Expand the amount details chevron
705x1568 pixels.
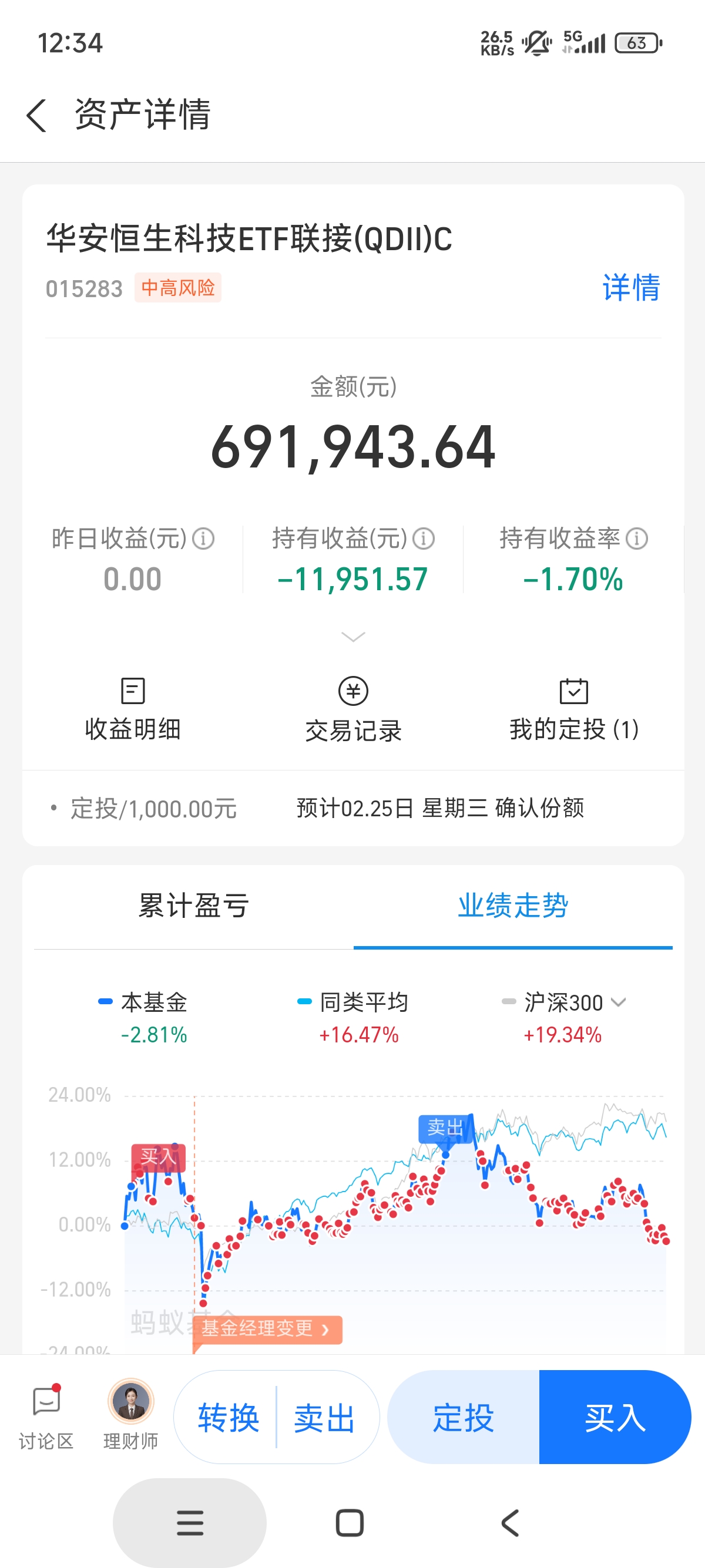tap(352, 637)
